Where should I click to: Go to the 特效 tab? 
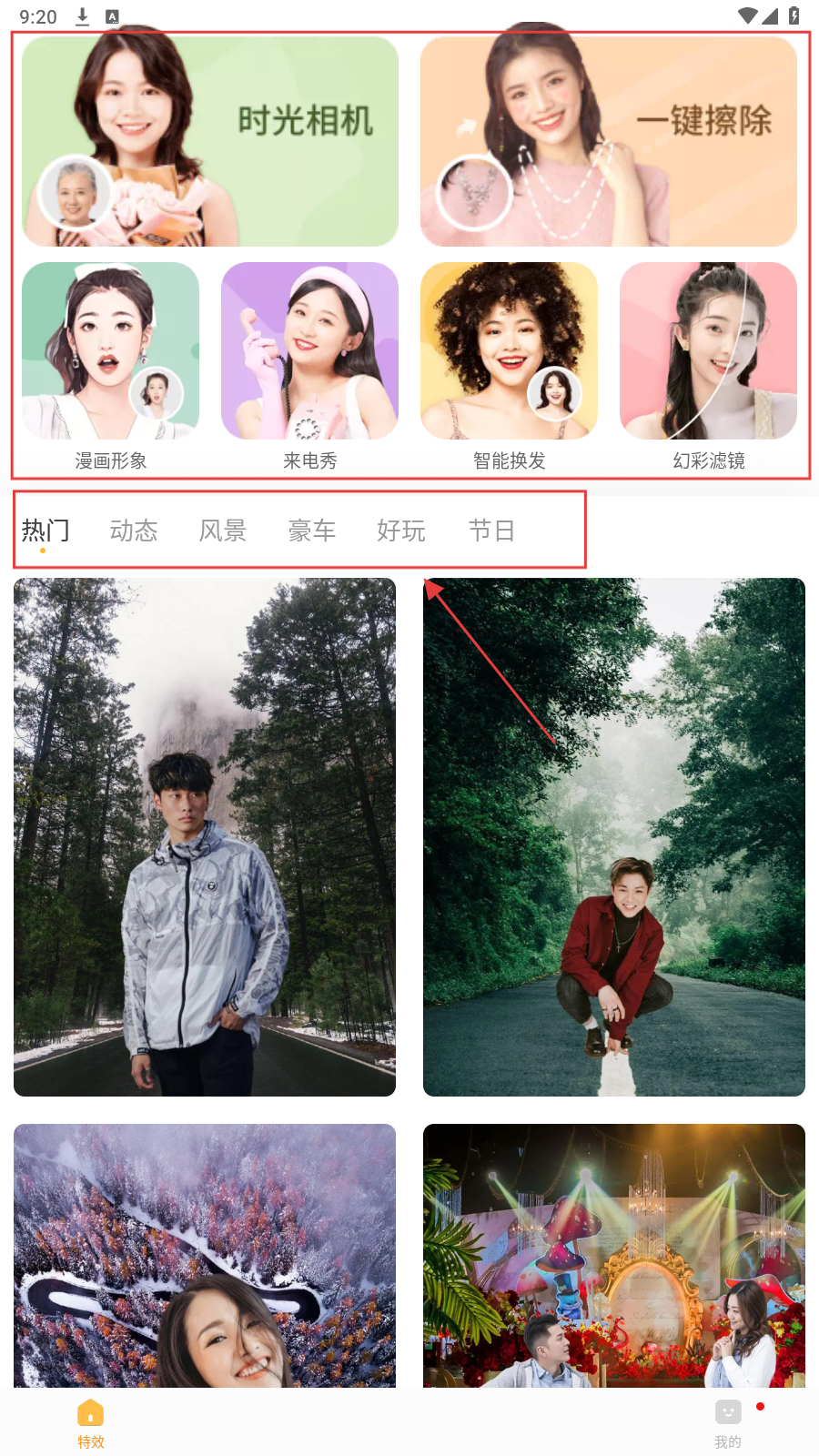point(91,1422)
